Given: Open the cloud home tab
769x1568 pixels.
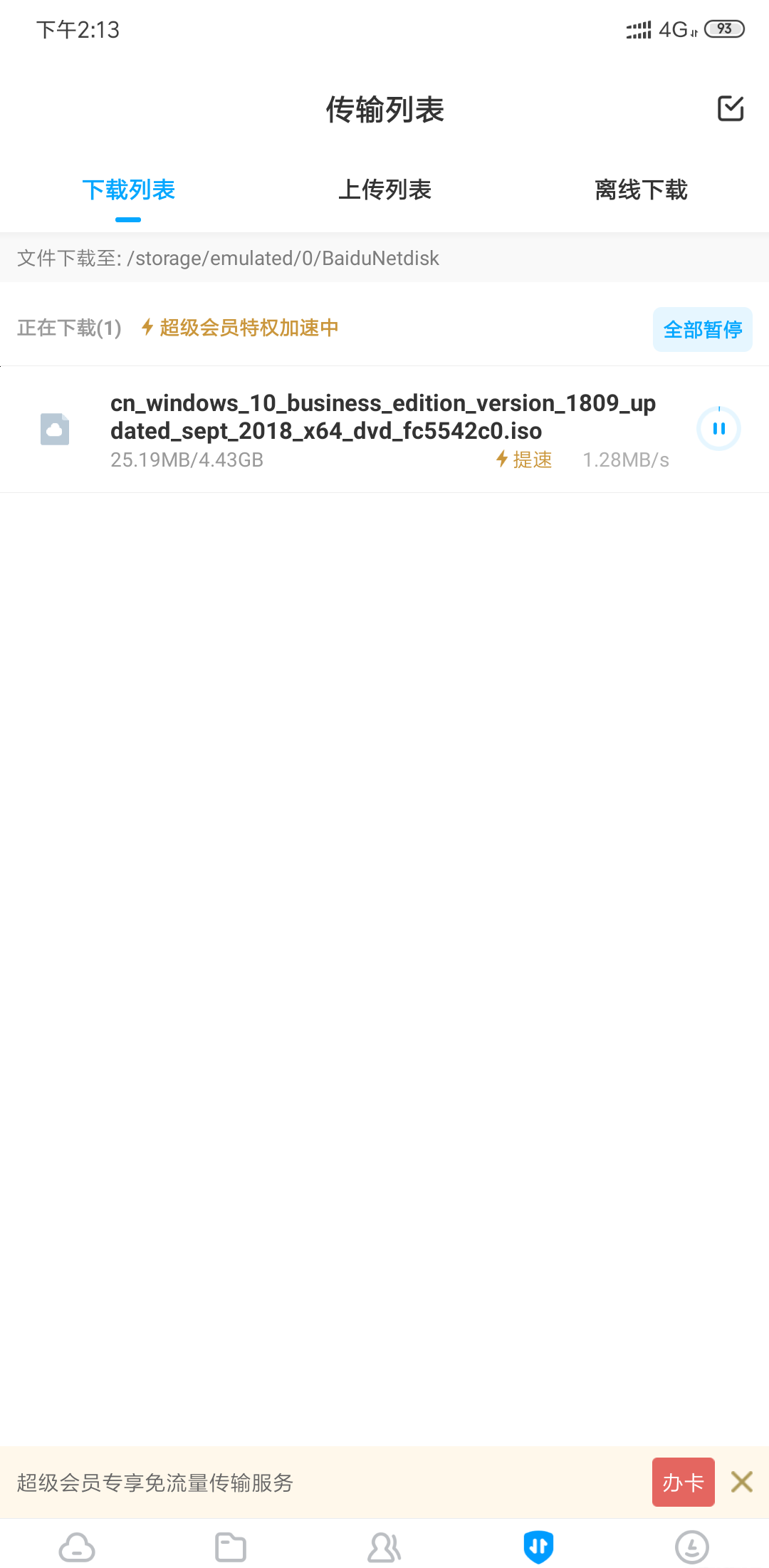Looking at the screenshot, I should [77, 1547].
